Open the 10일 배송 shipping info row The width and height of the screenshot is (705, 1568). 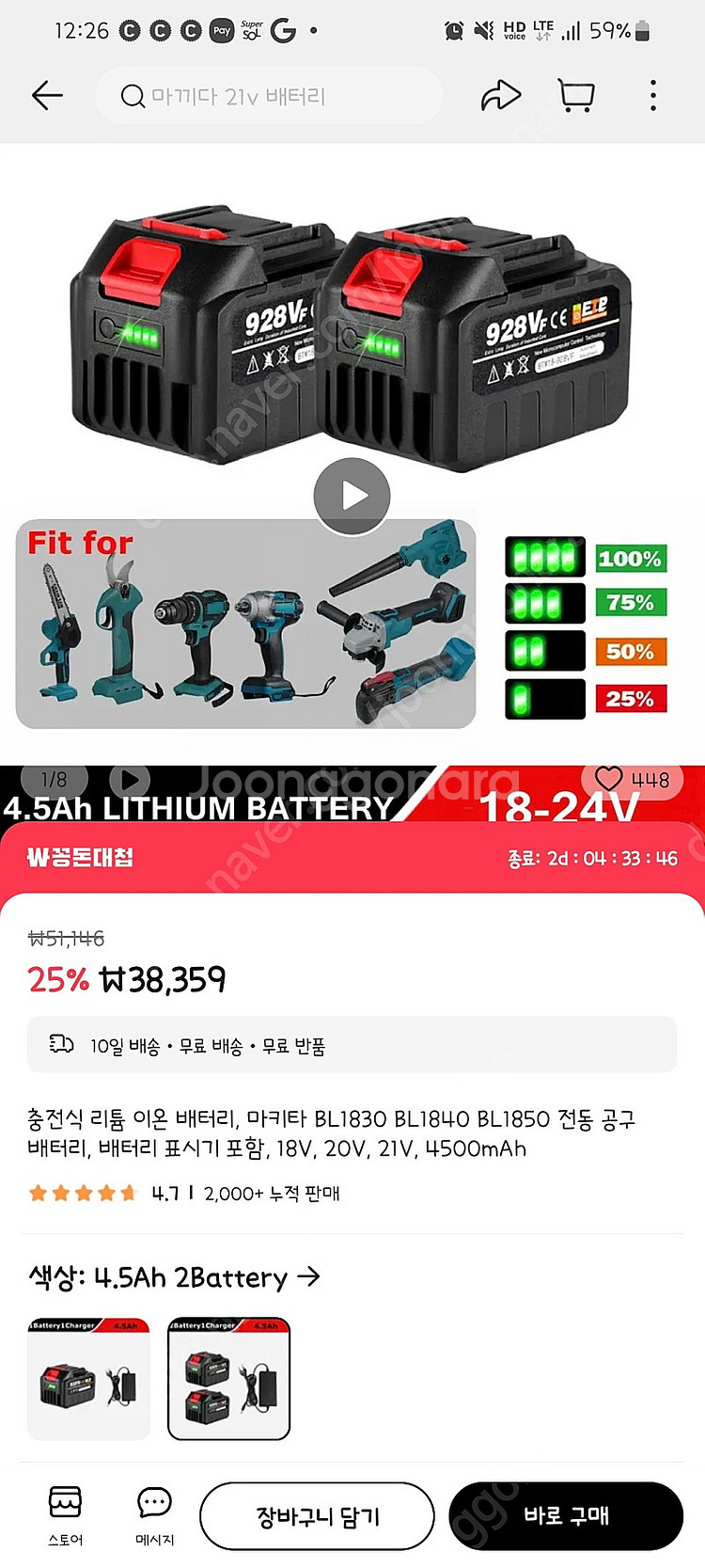point(352,1045)
